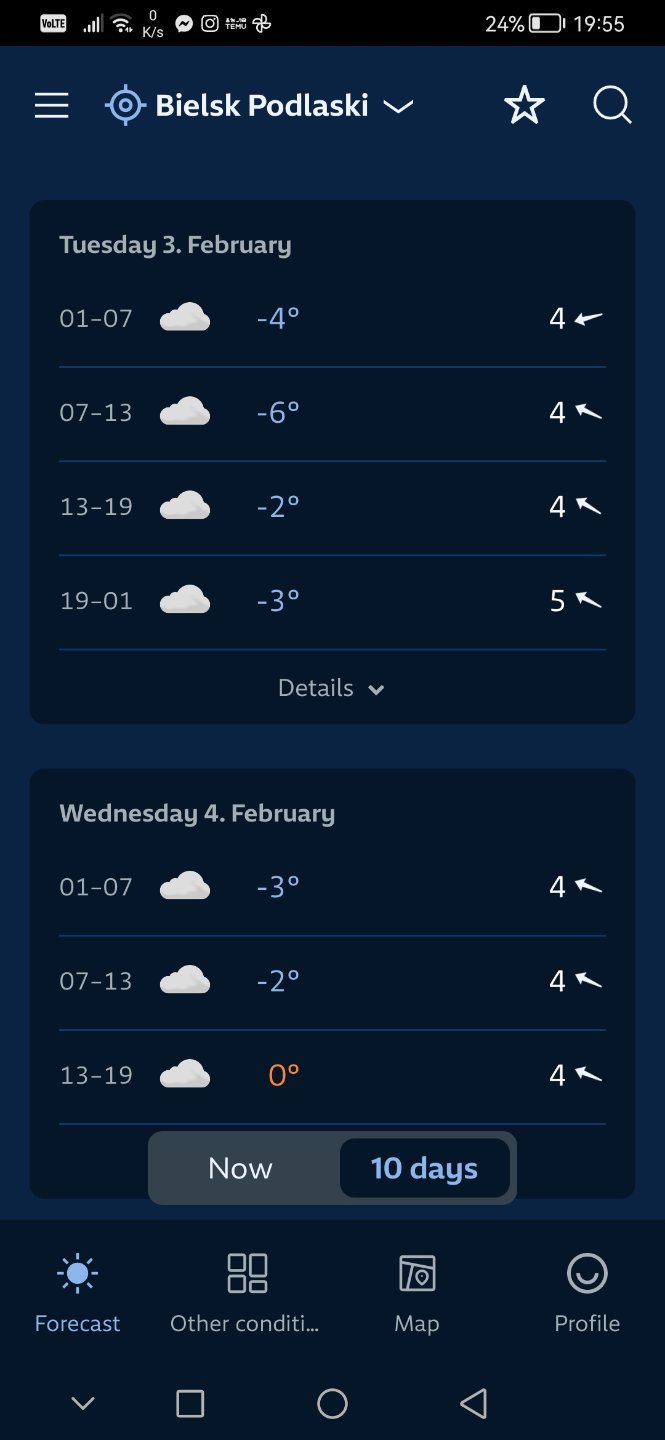Image resolution: width=665 pixels, height=1440 pixels.
Task: Open the hamburger menu
Action: 52,106
